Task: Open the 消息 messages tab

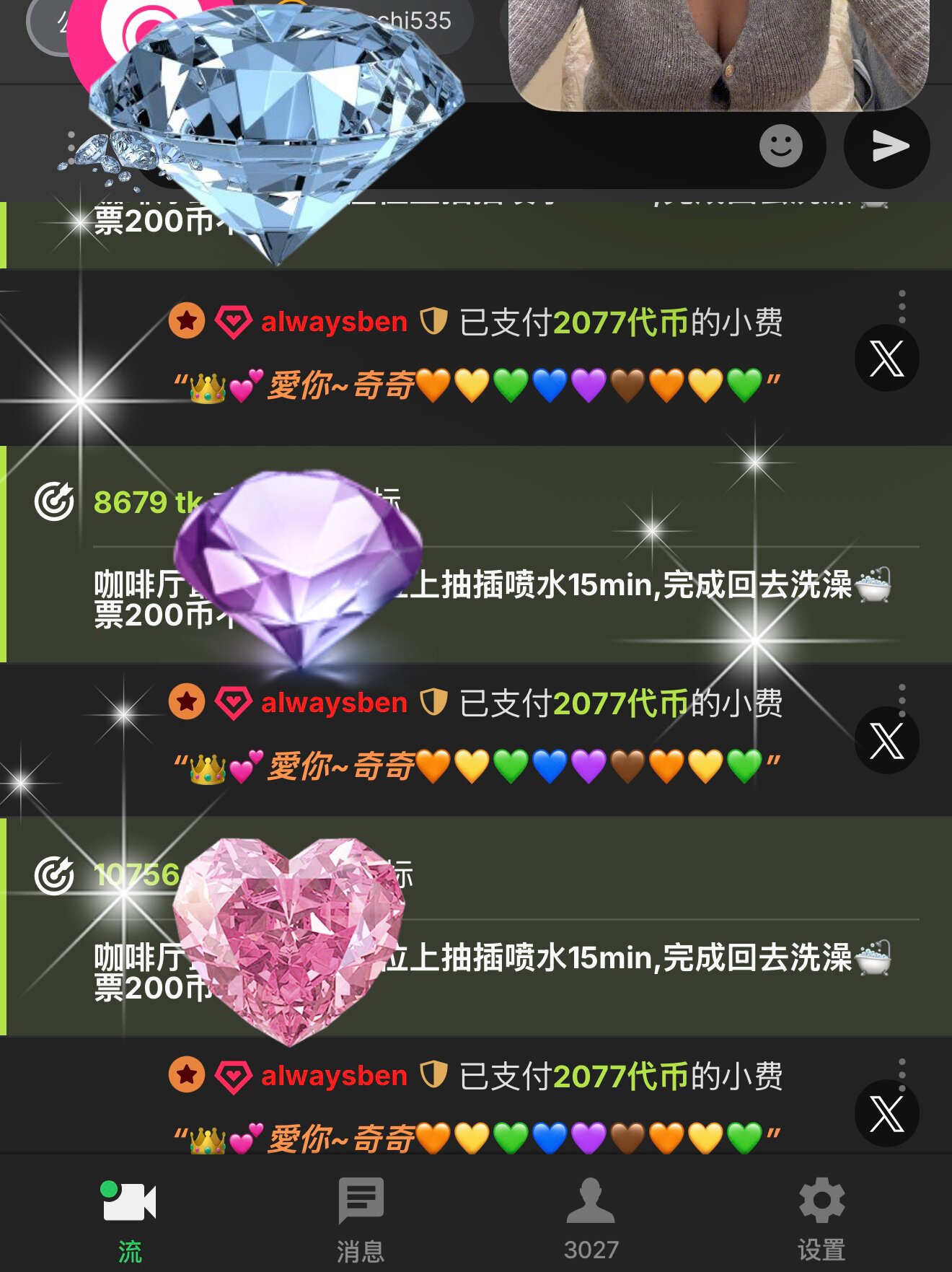Action: pyautogui.click(x=361, y=1218)
